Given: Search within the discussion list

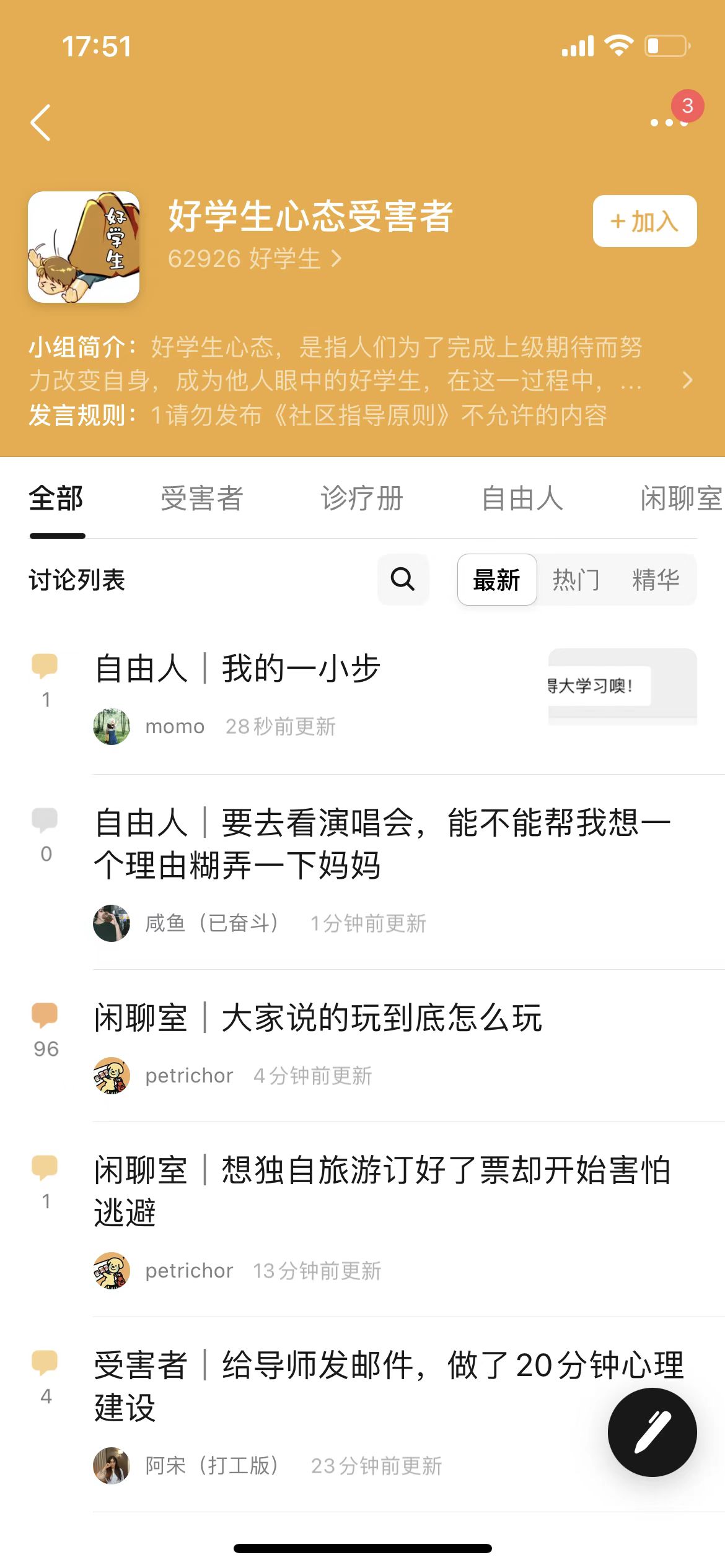Looking at the screenshot, I should [403, 579].
